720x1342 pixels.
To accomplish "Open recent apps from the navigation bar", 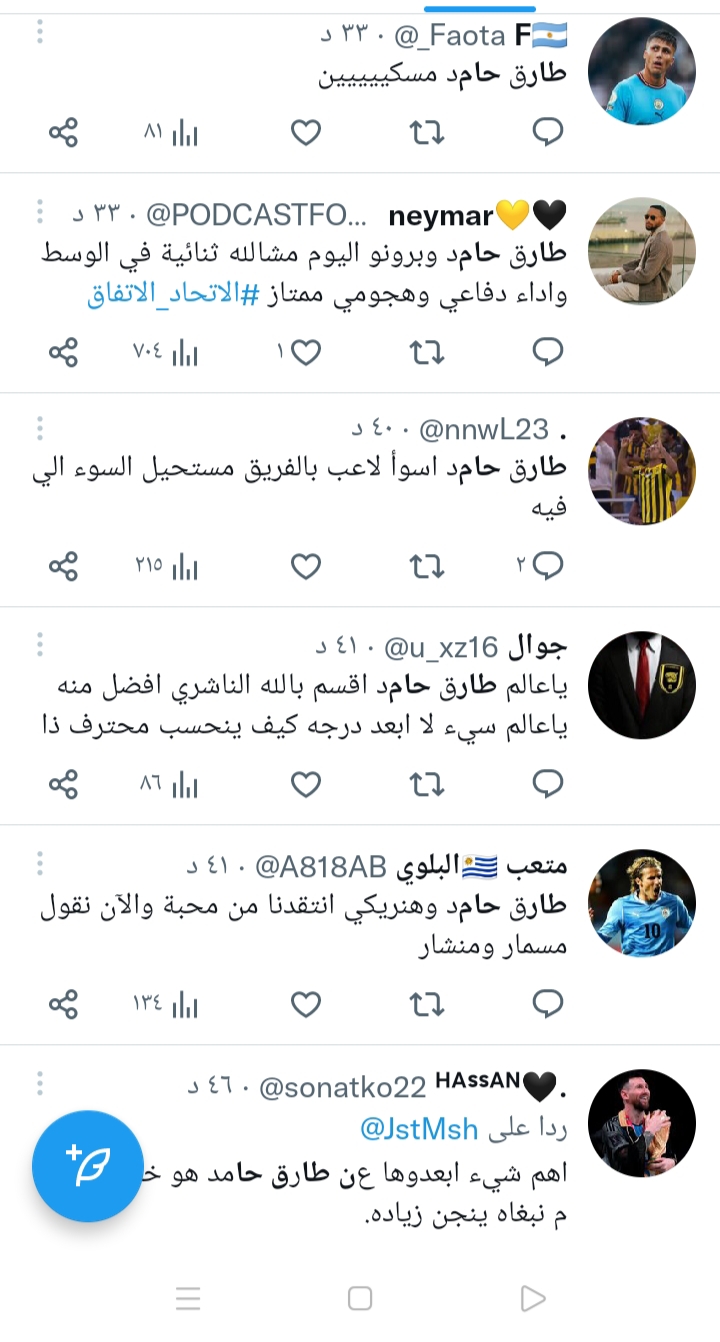I will point(188,1298).
